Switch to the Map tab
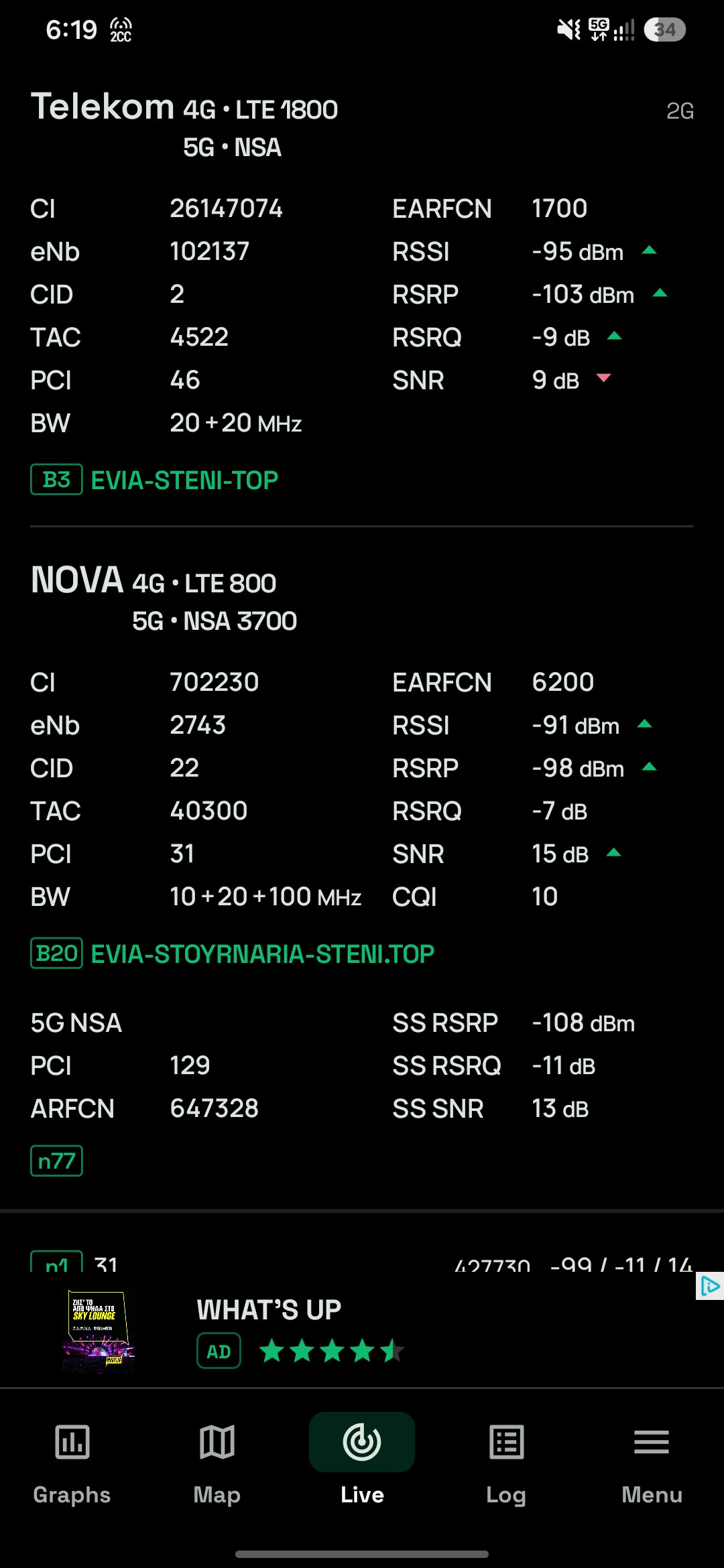This screenshot has width=724, height=1568. (x=217, y=1464)
